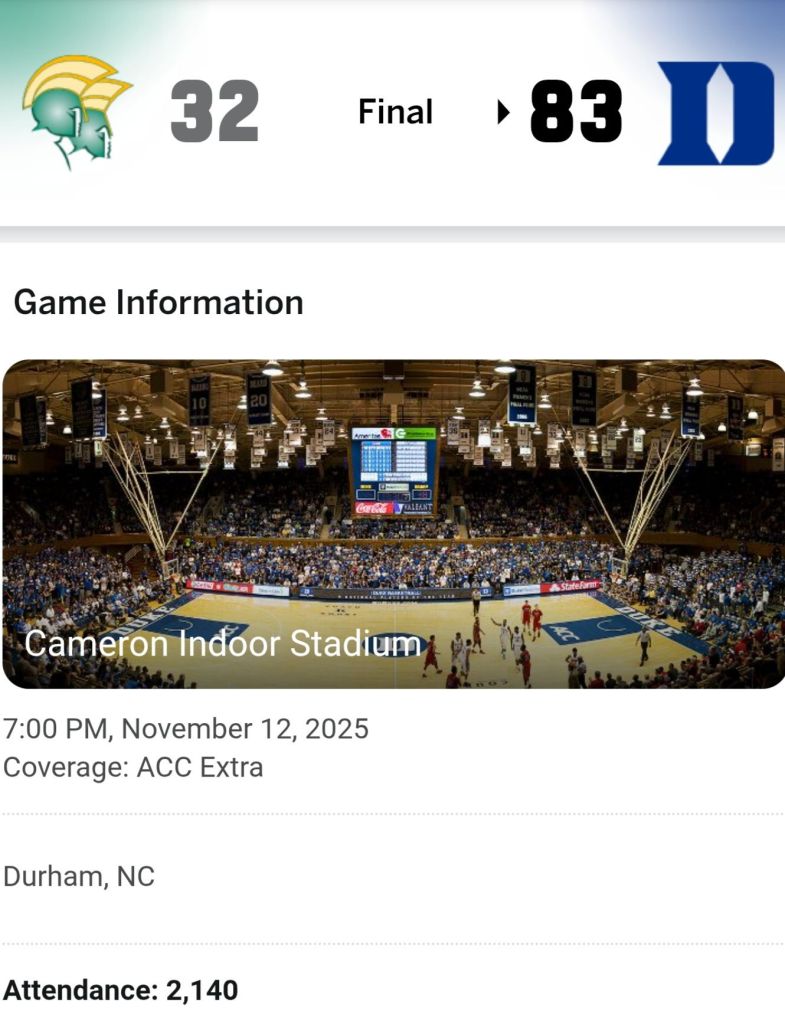The image size is (785, 1024).
Task: Open the Cameron Indoor Stadium venue card
Action: tap(393, 524)
